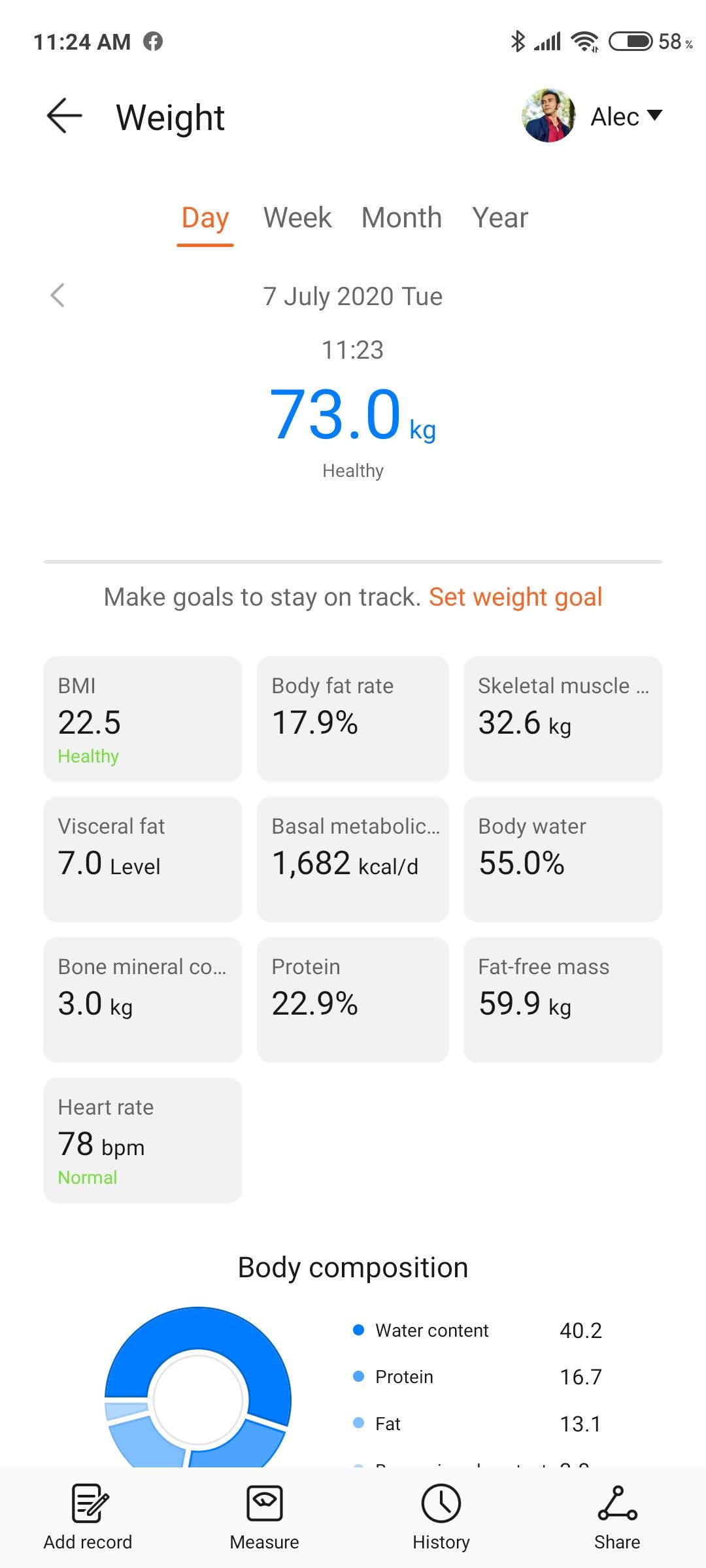Tap the Facebook icon in the status bar
The width and height of the screenshot is (706, 1568).
[154, 41]
